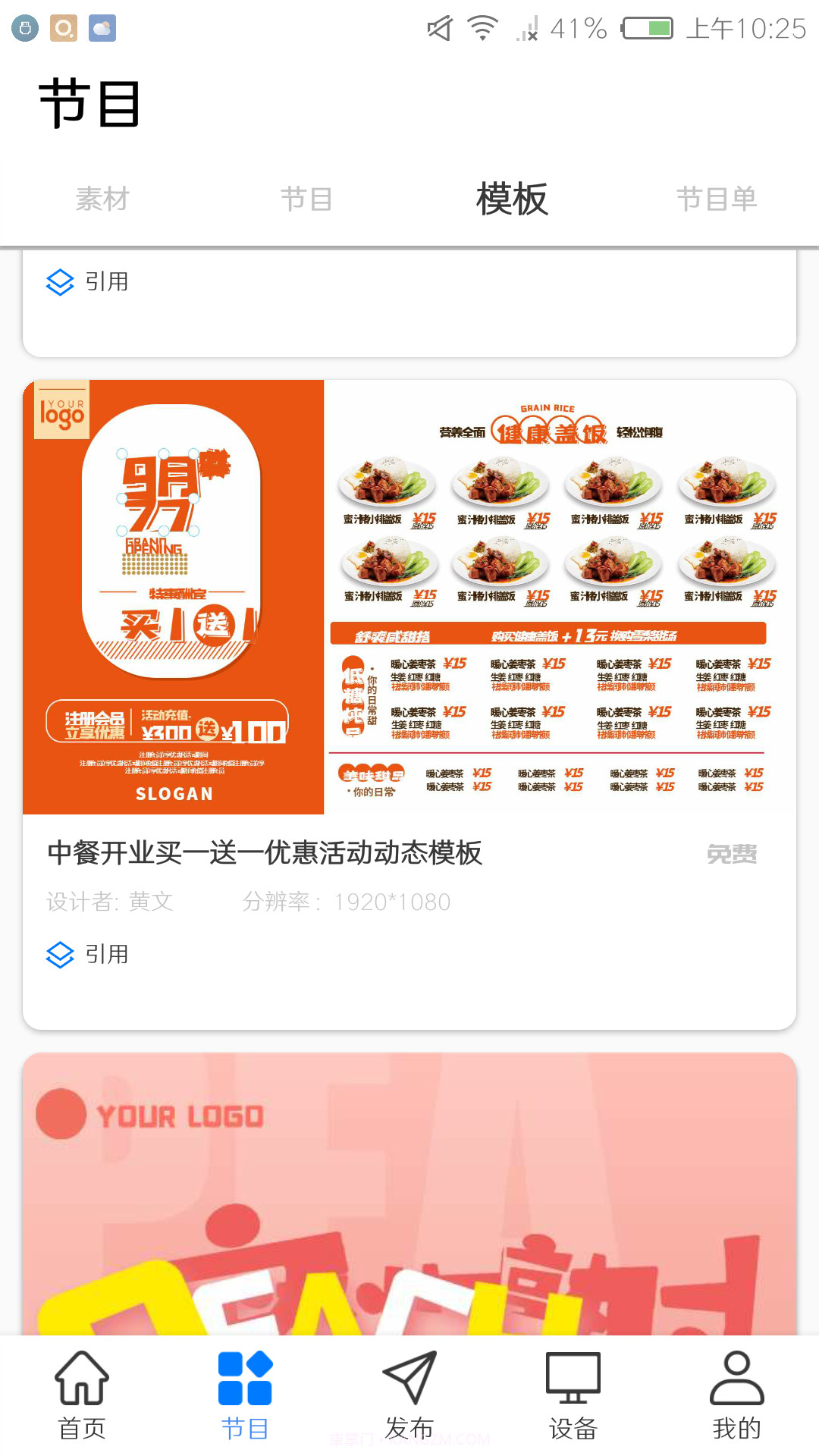
Task: Switch to the 节目 tab
Action: tap(306, 199)
